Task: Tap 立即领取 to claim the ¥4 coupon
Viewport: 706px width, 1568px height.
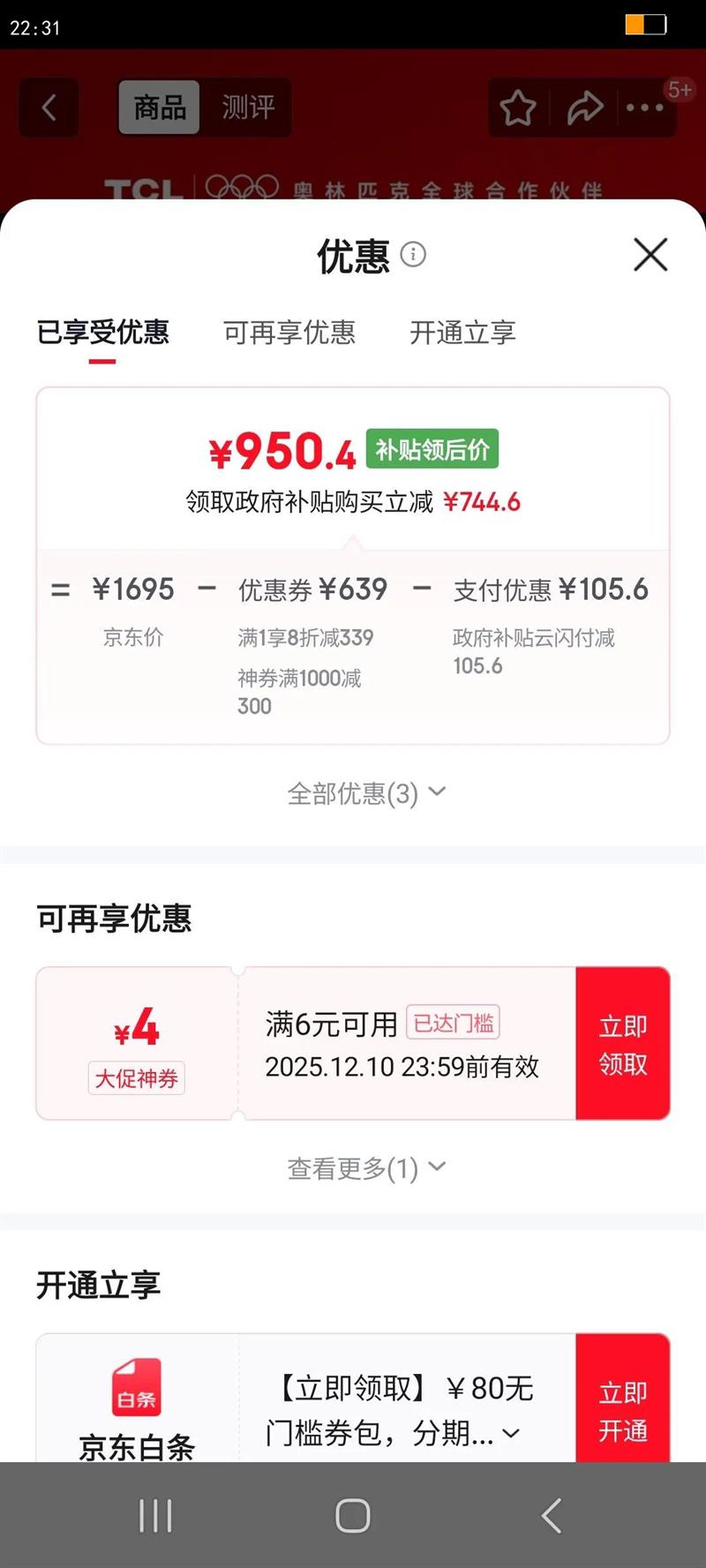Action: pos(622,1044)
